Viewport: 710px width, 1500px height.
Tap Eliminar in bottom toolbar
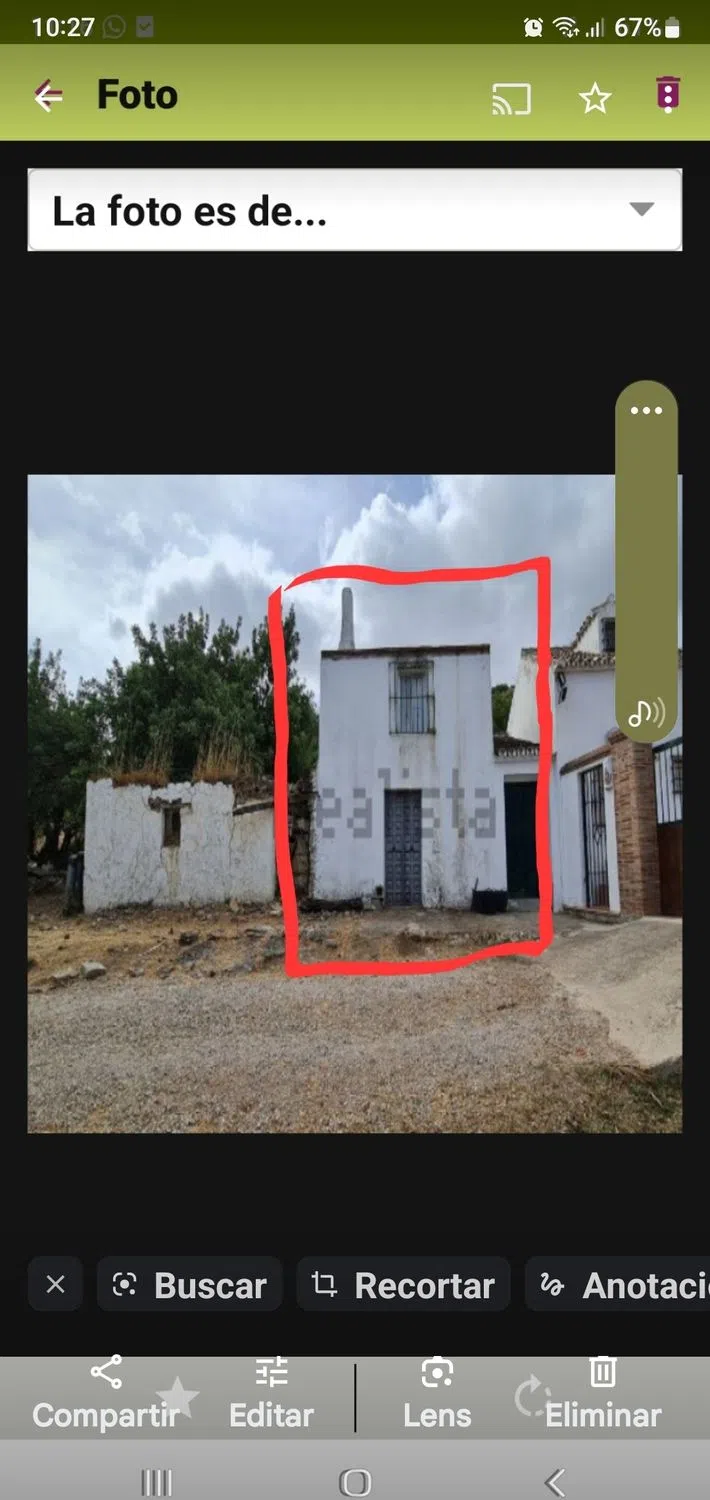pyautogui.click(x=602, y=1395)
